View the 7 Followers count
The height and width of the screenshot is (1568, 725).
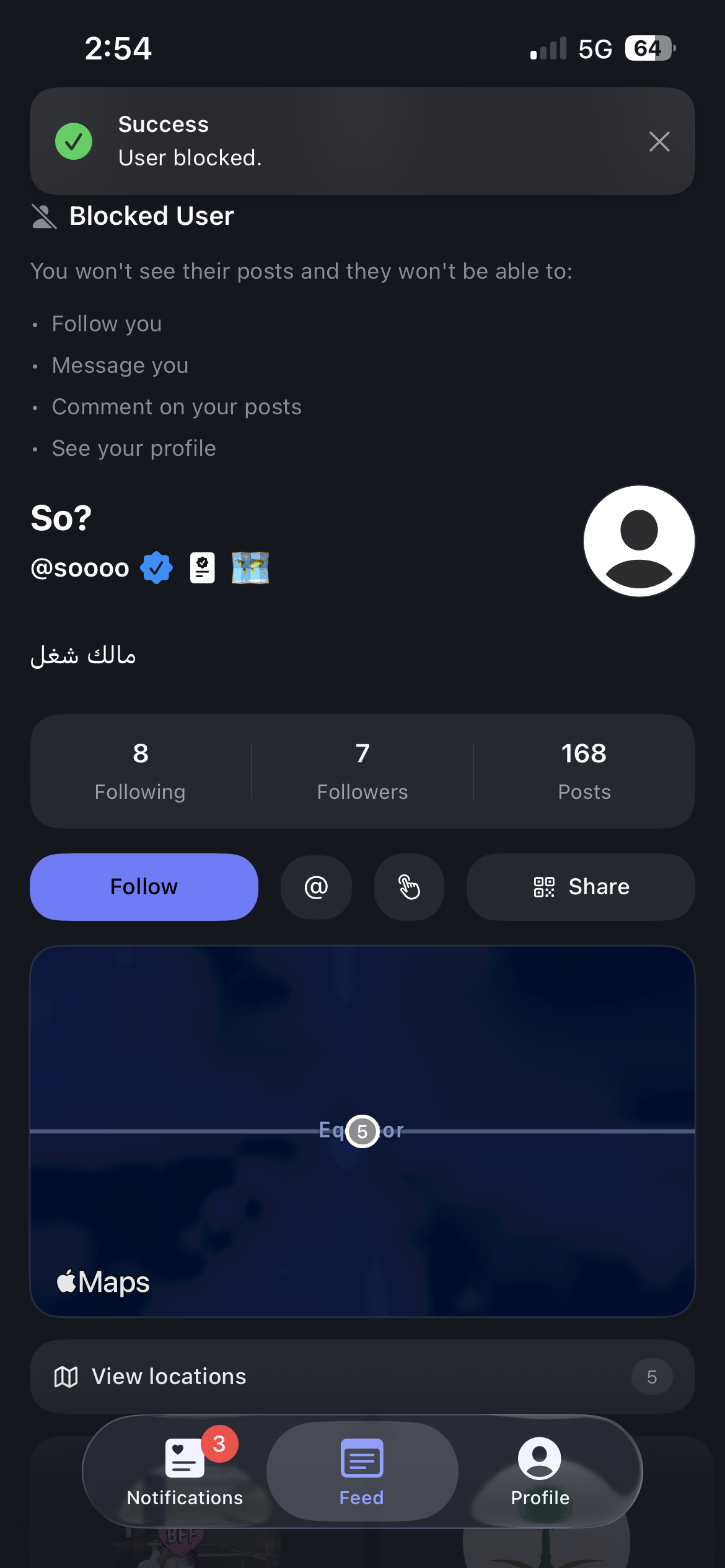click(362, 770)
